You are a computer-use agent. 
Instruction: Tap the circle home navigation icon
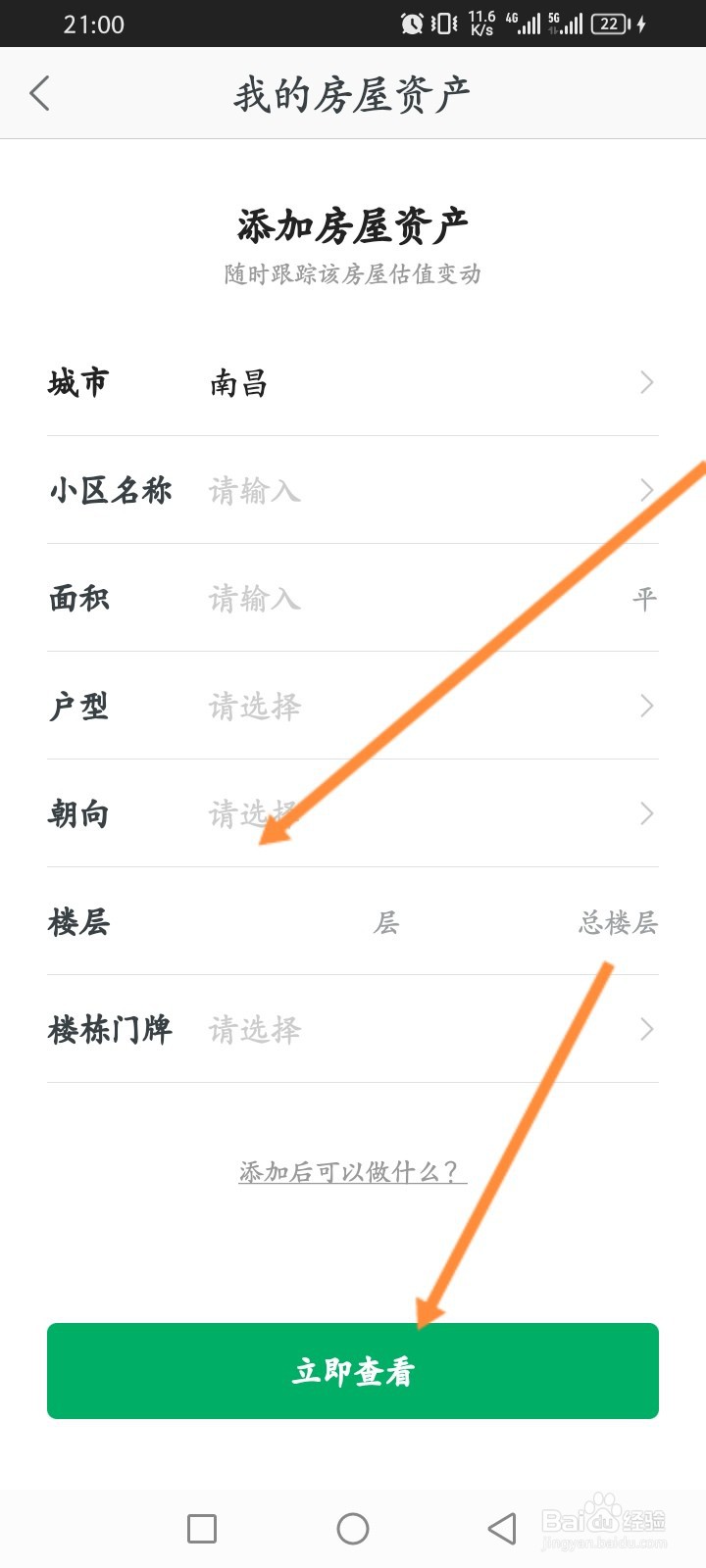click(353, 1528)
